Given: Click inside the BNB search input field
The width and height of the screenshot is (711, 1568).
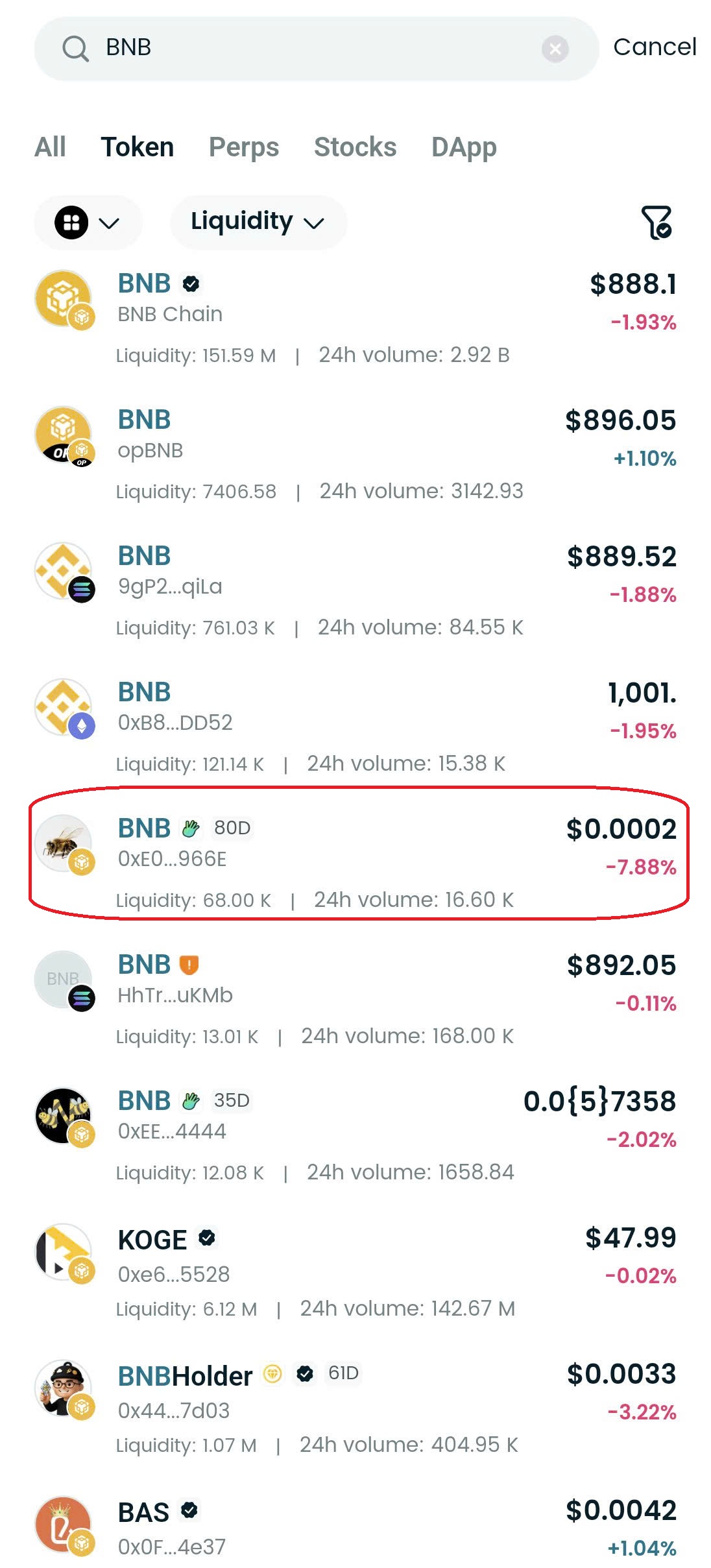Looking at the screenshot, I should coord(259,47).
